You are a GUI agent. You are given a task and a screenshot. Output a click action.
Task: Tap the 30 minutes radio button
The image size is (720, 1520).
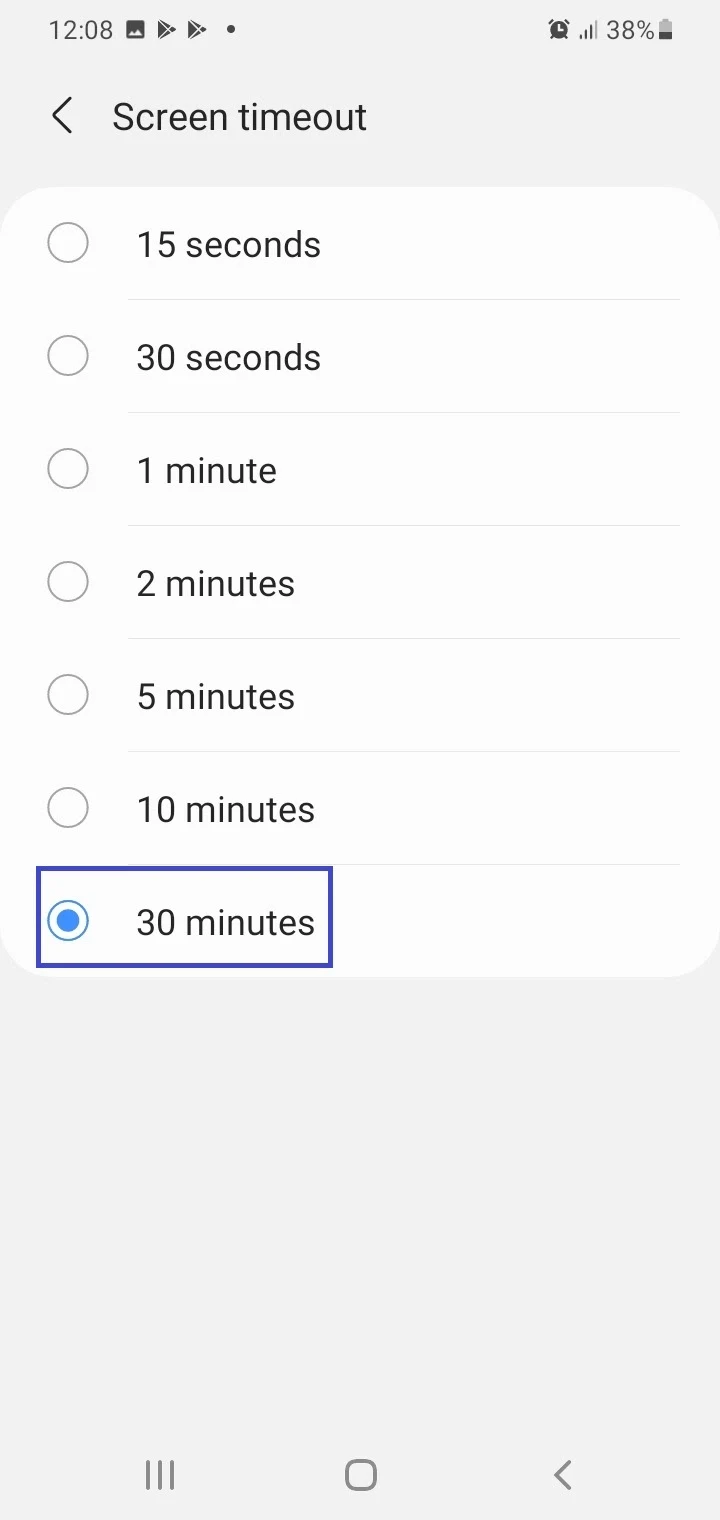tap(68, 921)
